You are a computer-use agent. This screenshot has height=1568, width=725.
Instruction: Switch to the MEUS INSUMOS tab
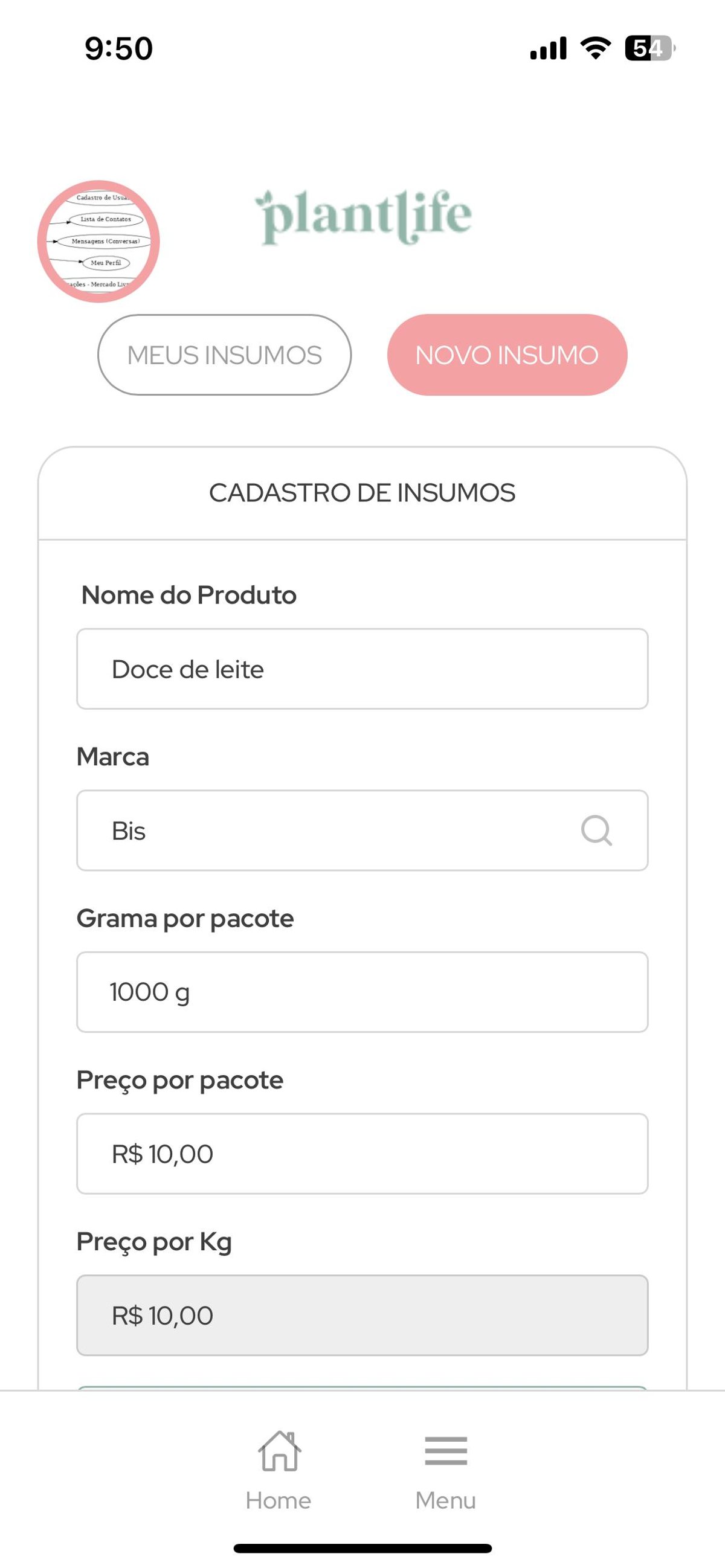pos(224,355)
